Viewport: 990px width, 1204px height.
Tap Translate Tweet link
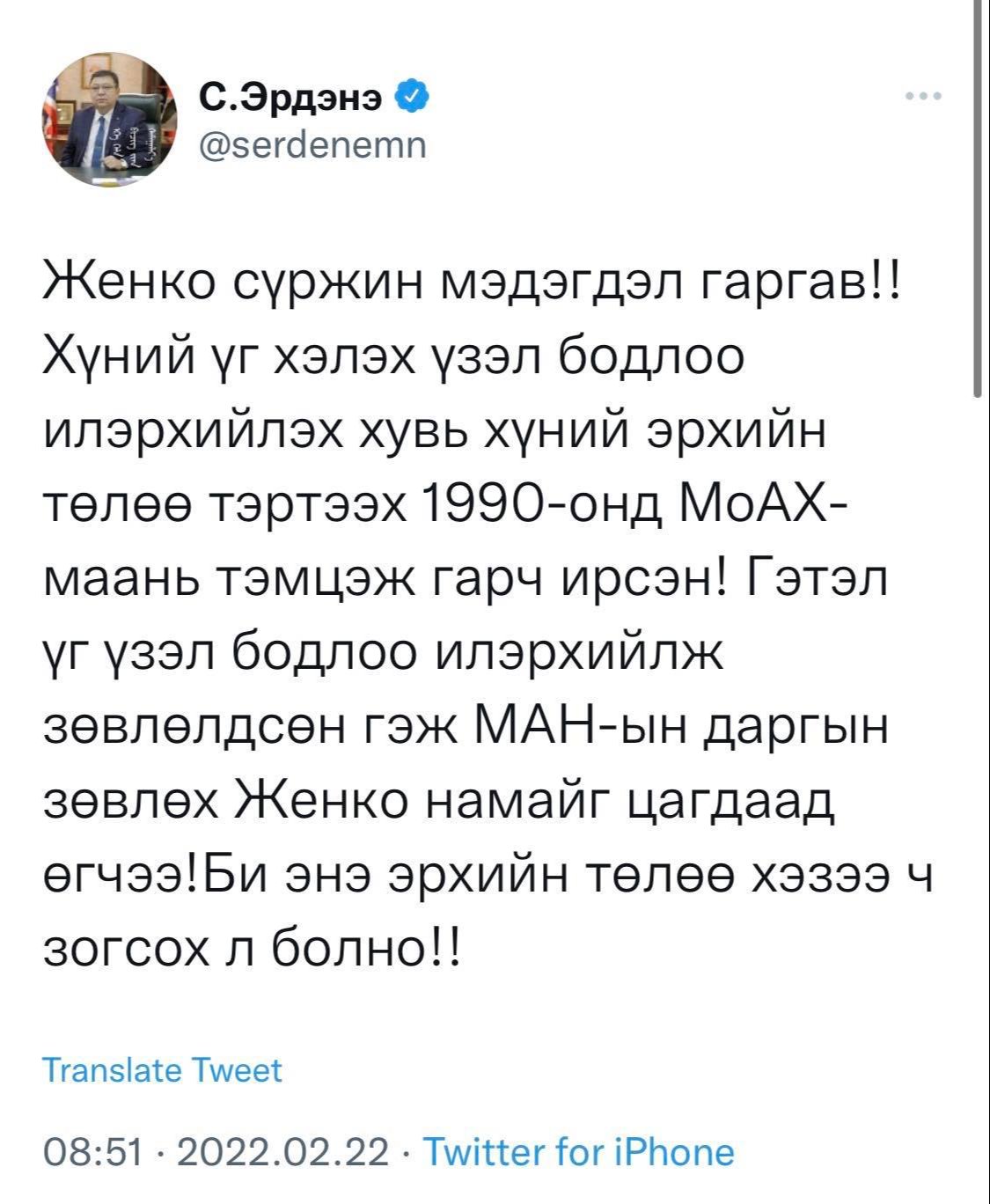point(163,1070)
